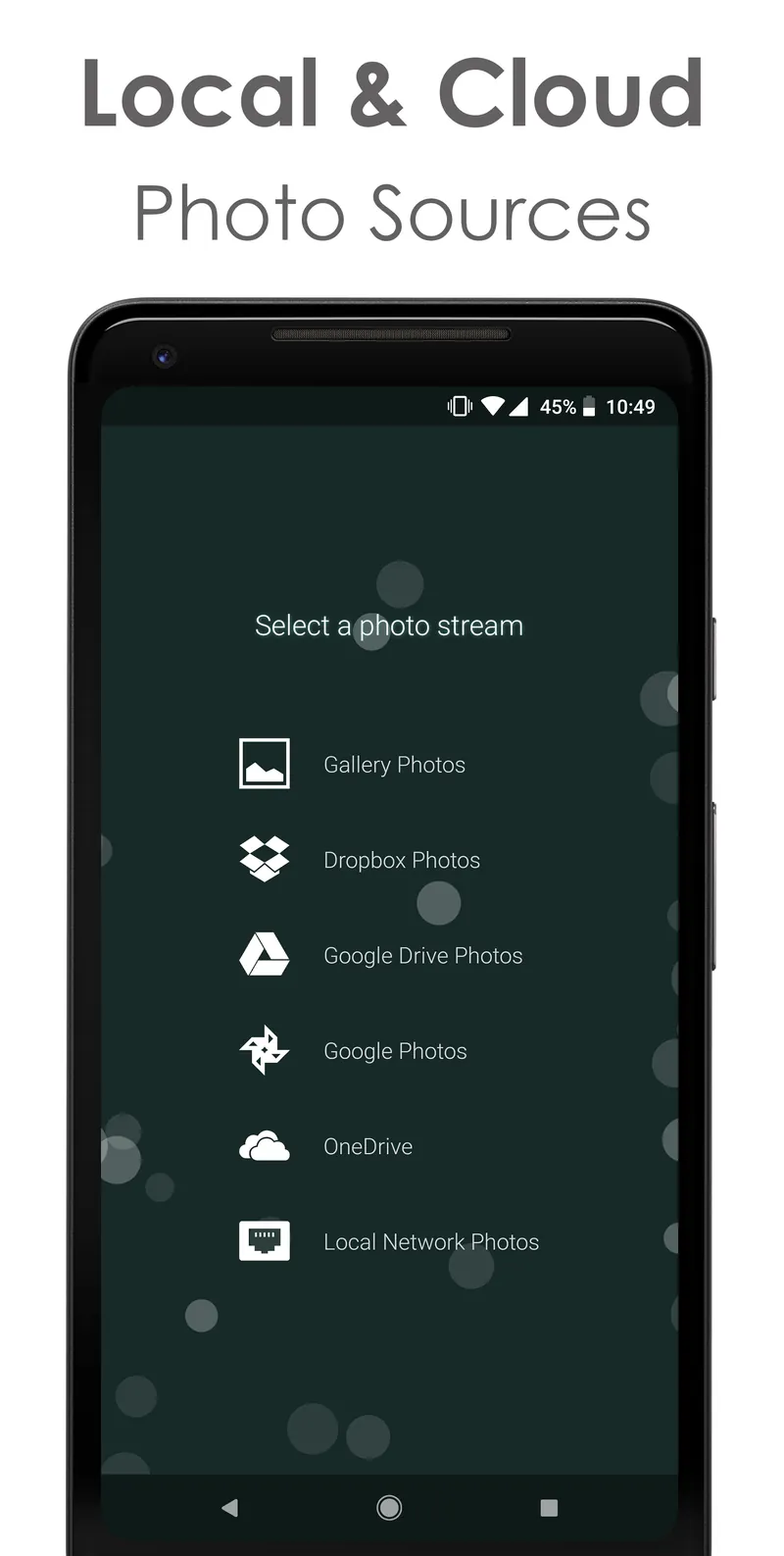Tap the Google Photos pinwheel icon
Screen dimensions: 784x1556
(x=263, y=1049)
